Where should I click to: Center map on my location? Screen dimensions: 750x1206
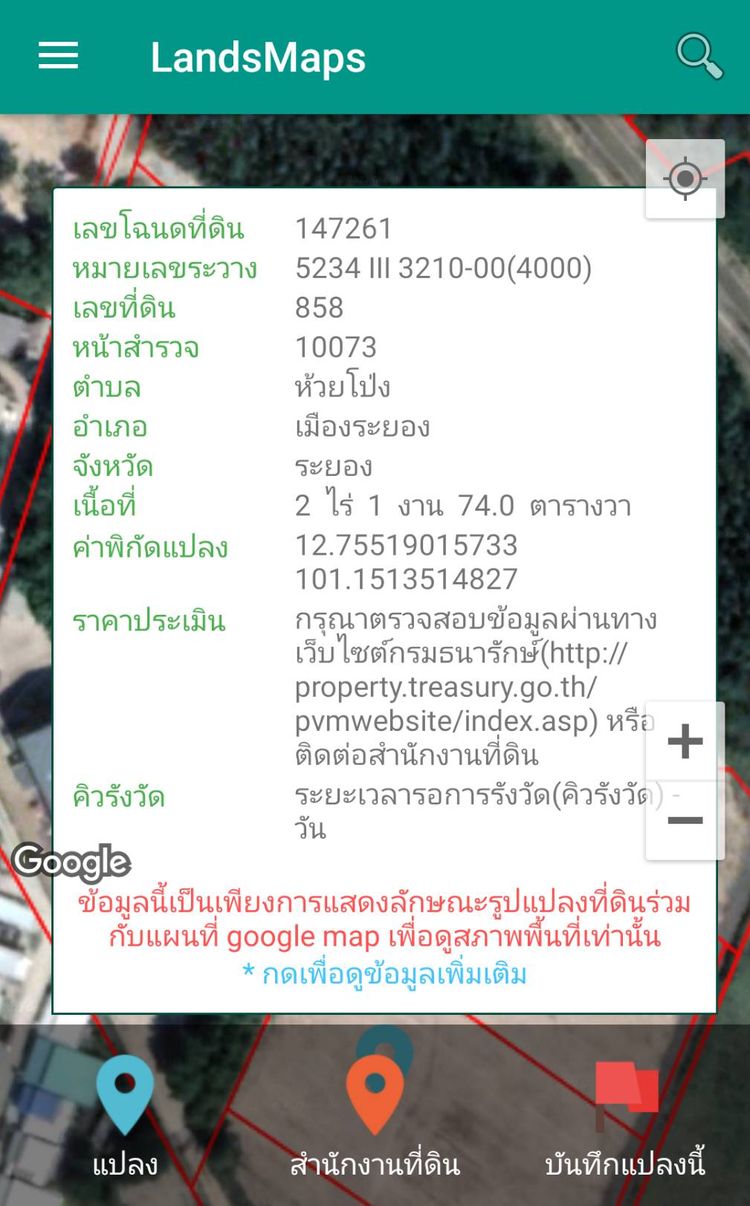[685, 179]
